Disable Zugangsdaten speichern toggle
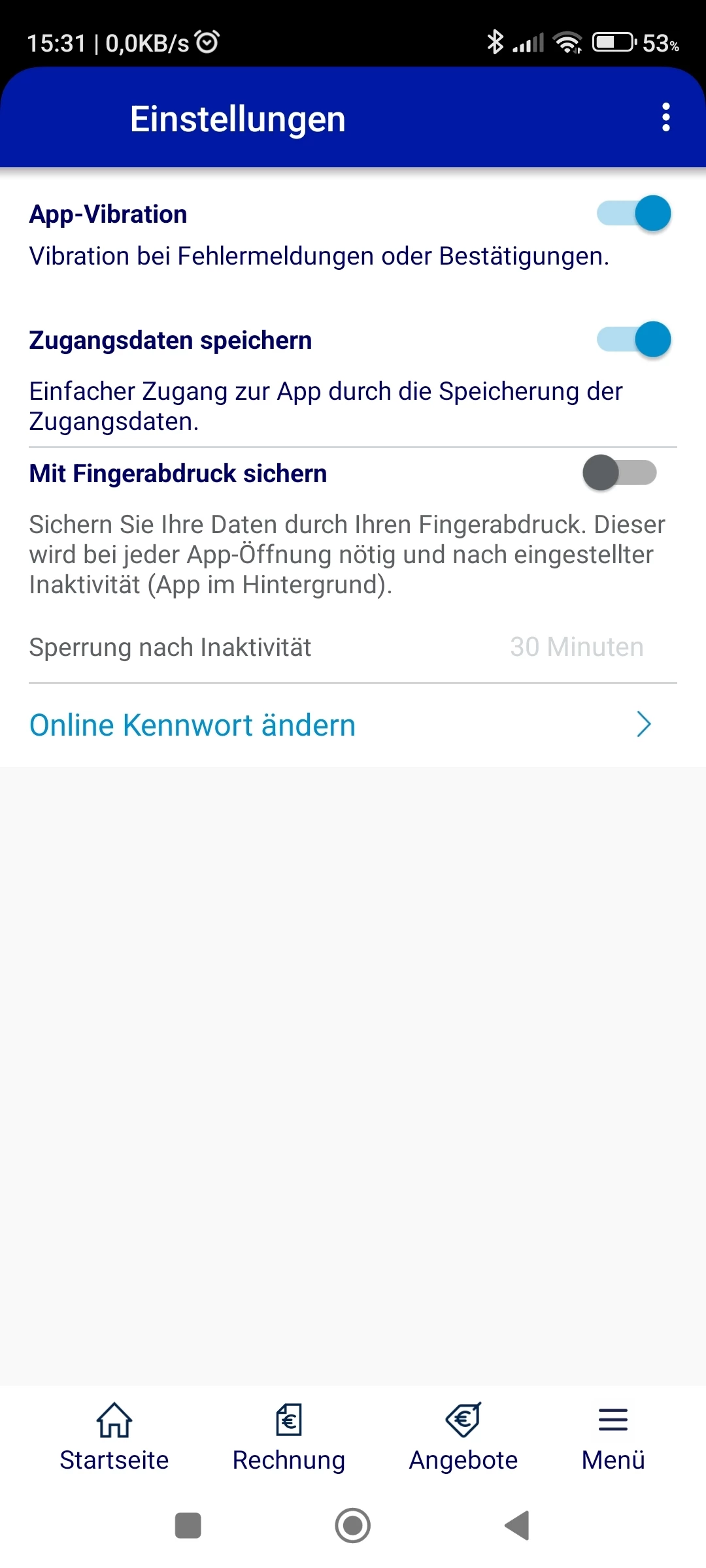This screenshot has width=706, height=1568. tap(633, 340)
